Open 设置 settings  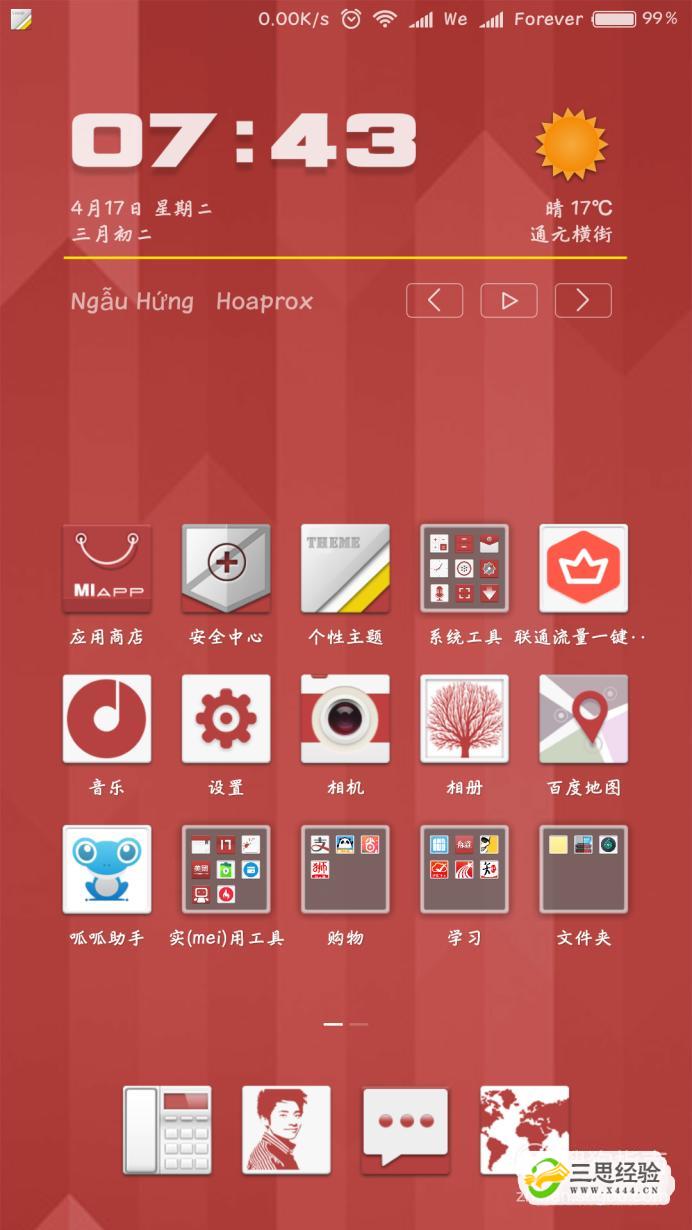click(x=226, y=718)
